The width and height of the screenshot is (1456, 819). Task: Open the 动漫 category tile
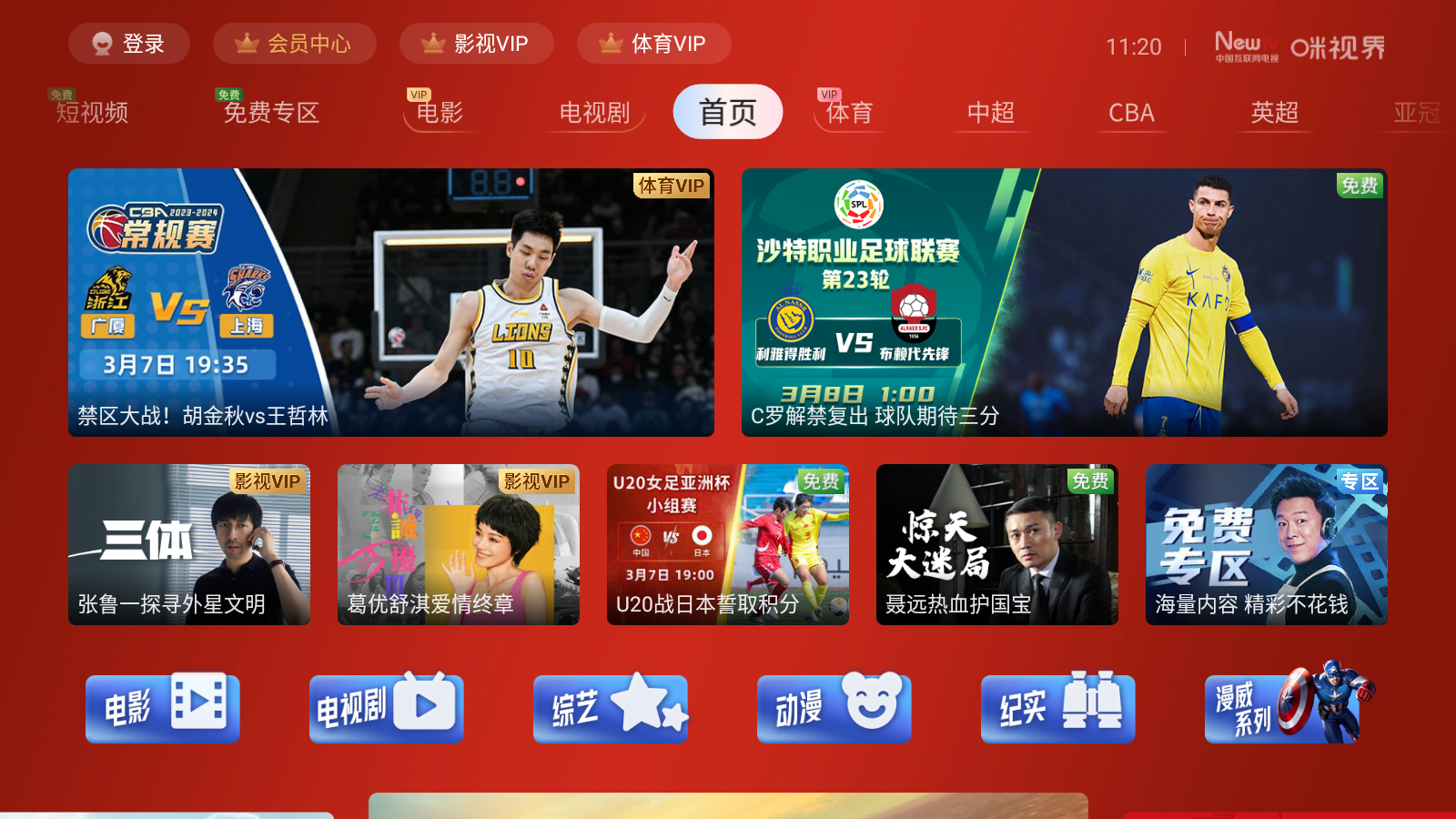tap(834, 708)
